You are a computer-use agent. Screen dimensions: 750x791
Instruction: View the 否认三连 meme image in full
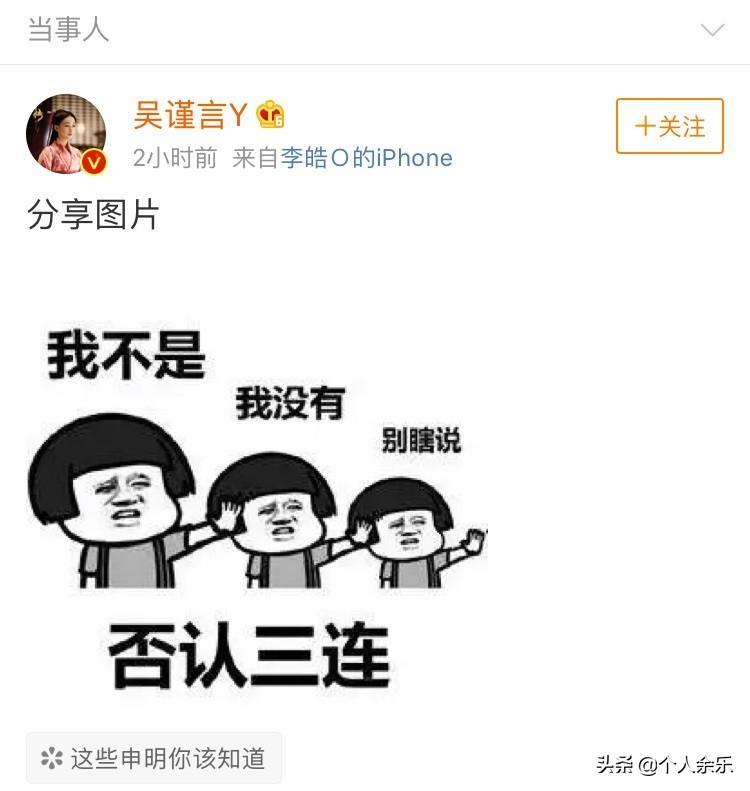coord(256,510)
